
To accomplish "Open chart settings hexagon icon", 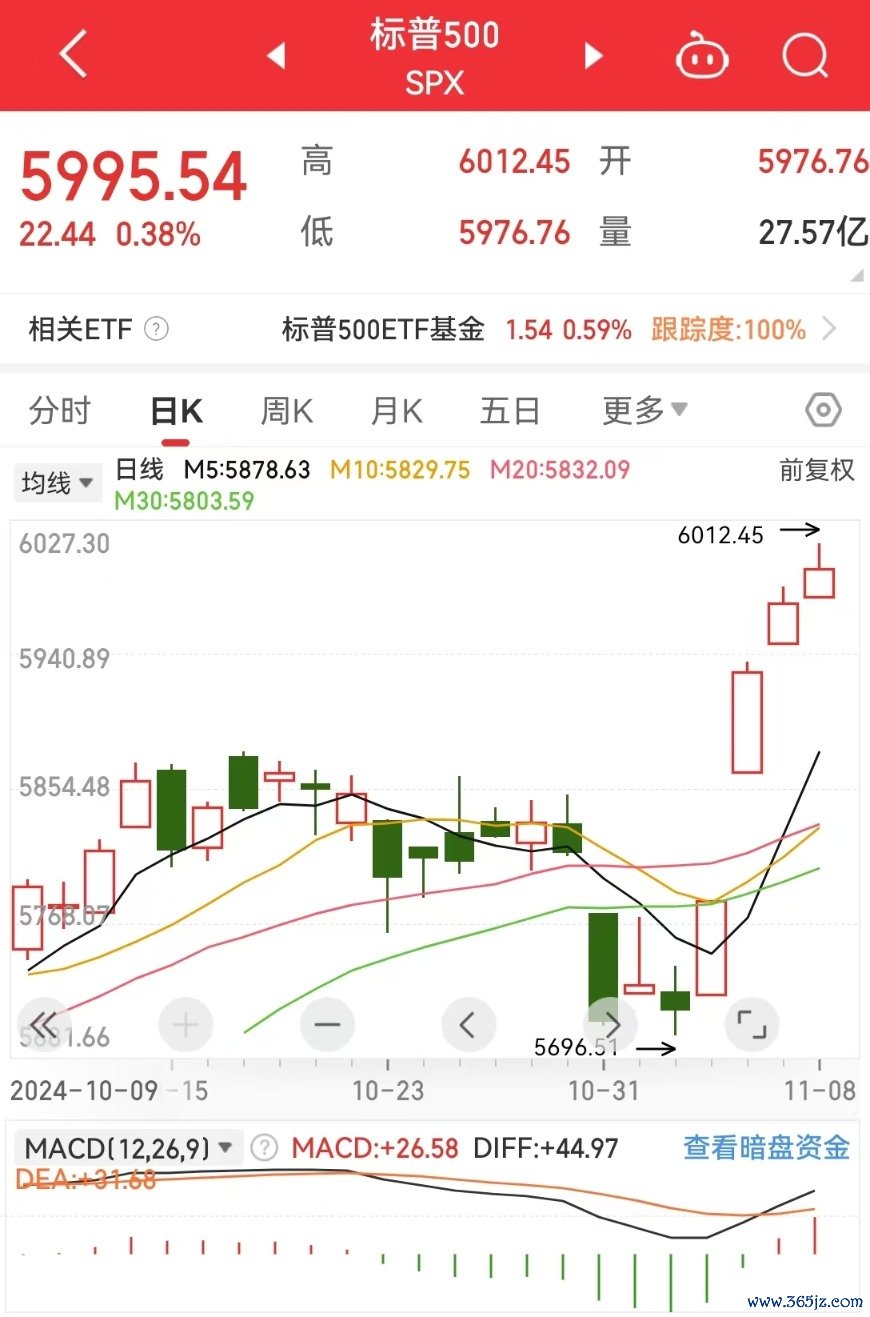I will tap(823, 410).
